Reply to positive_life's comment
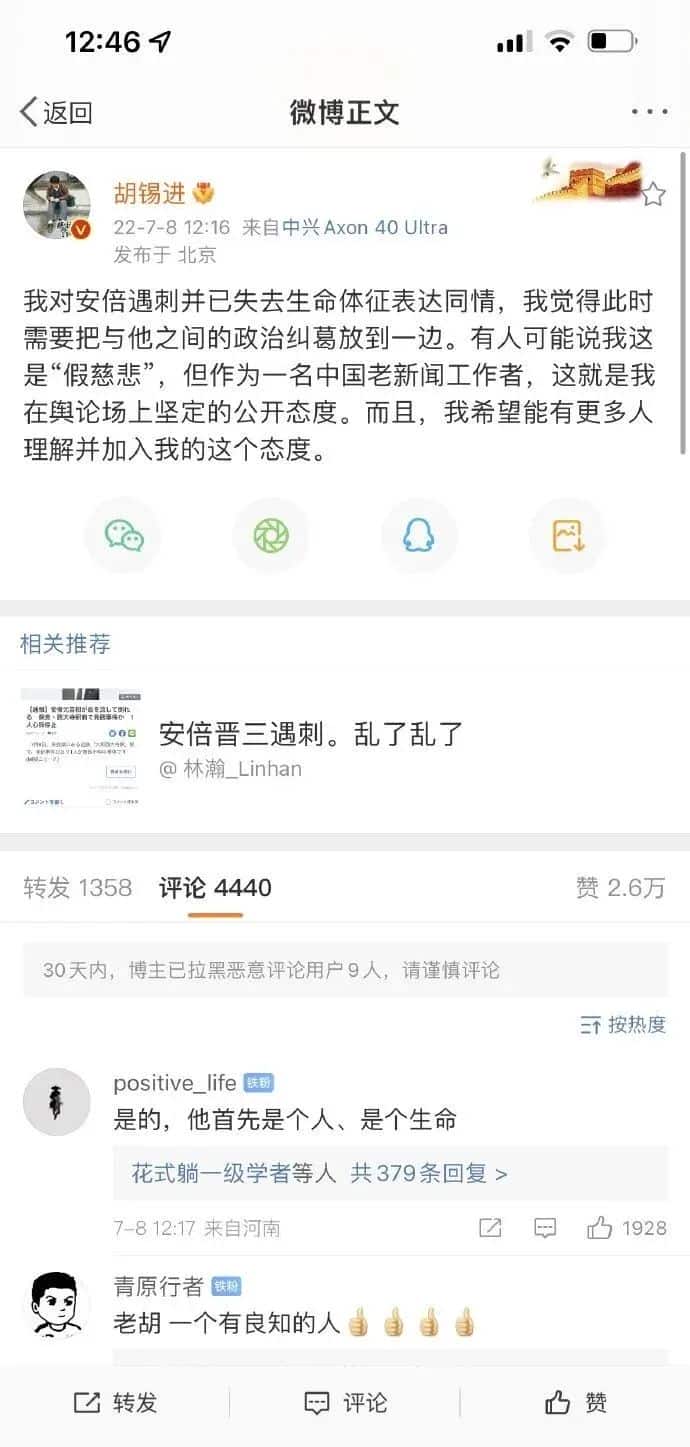 (x=545, y=1228)
